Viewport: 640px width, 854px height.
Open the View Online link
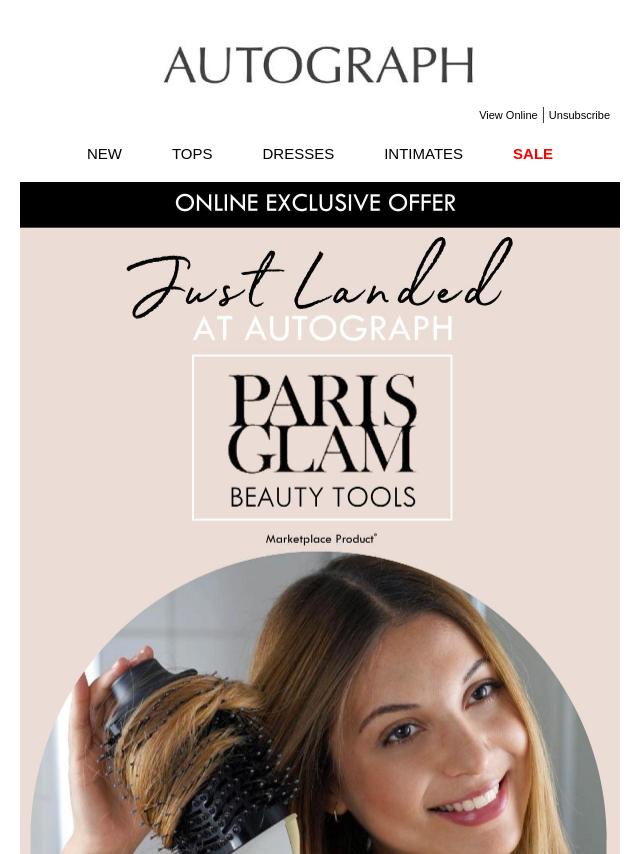(x=508, y=115)
